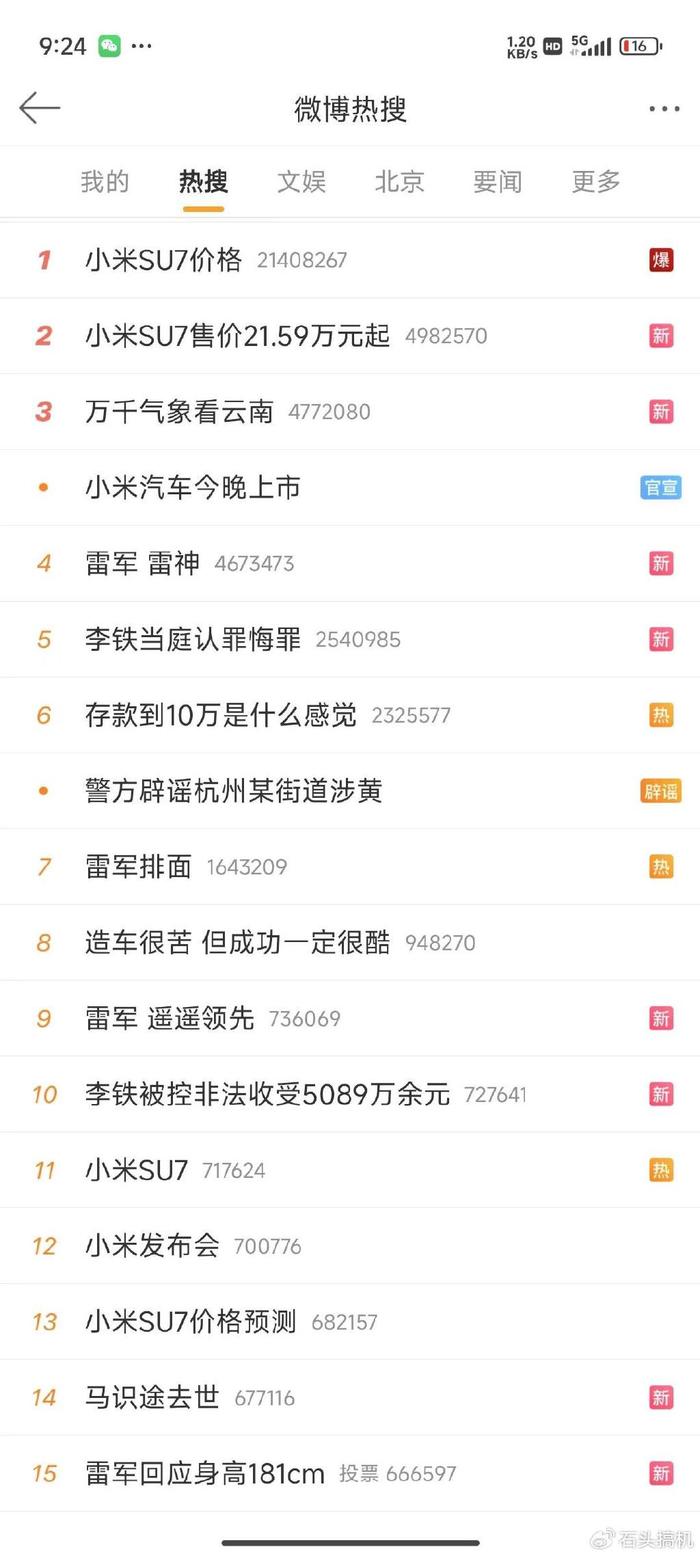The height and width of the screenshot is (1556, 700).
Task: Switch to the 我的 tab
Action: point(105,181)
